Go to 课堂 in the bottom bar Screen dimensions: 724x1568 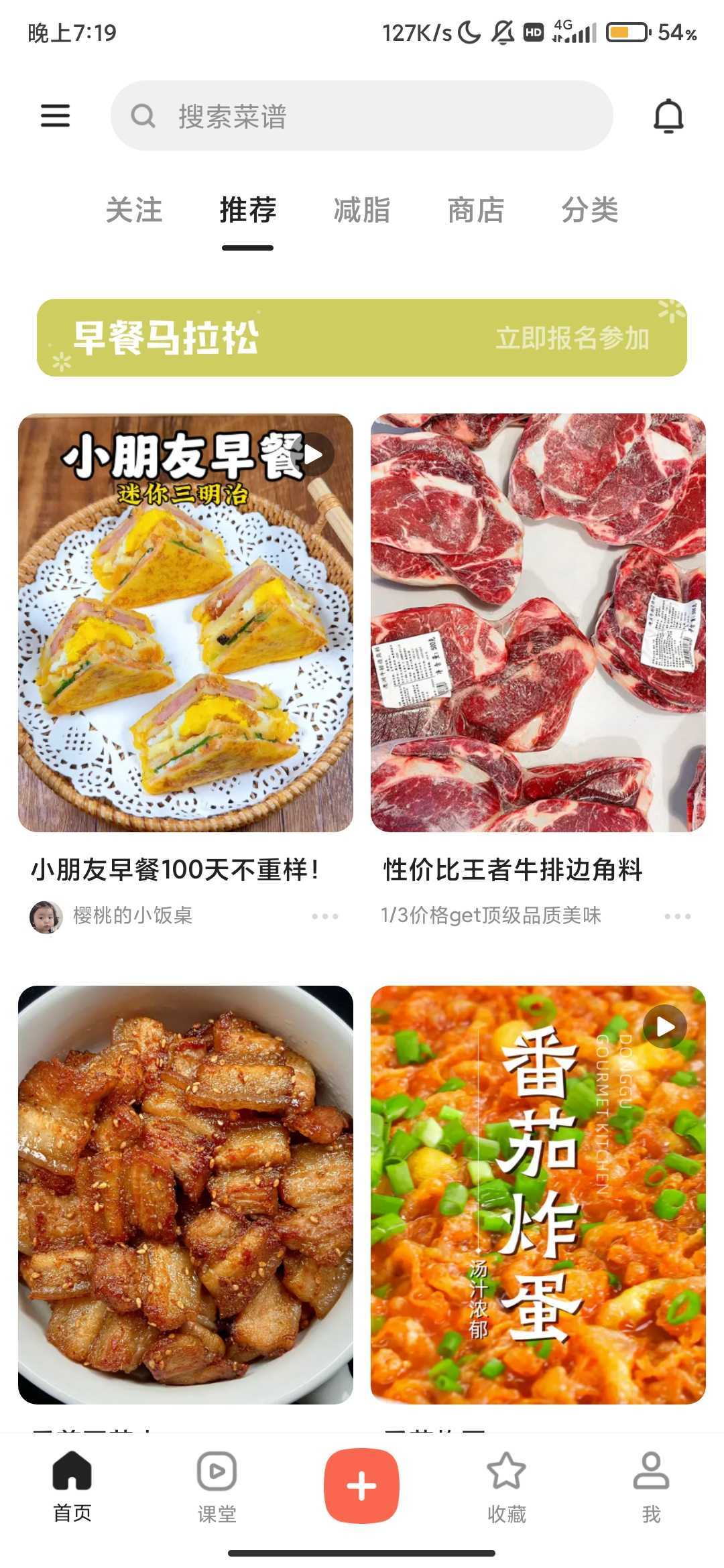point(217,1487)
